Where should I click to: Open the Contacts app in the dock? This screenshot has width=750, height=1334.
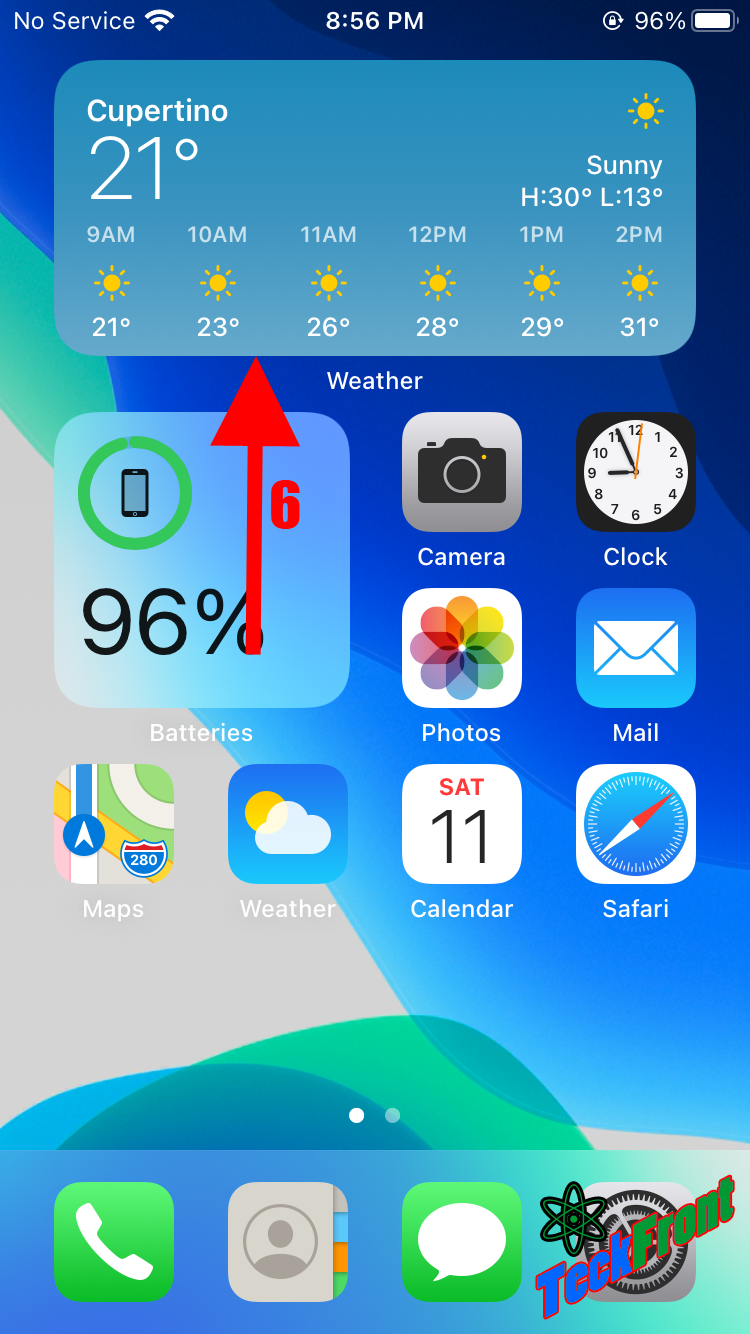coord(288,1242)
